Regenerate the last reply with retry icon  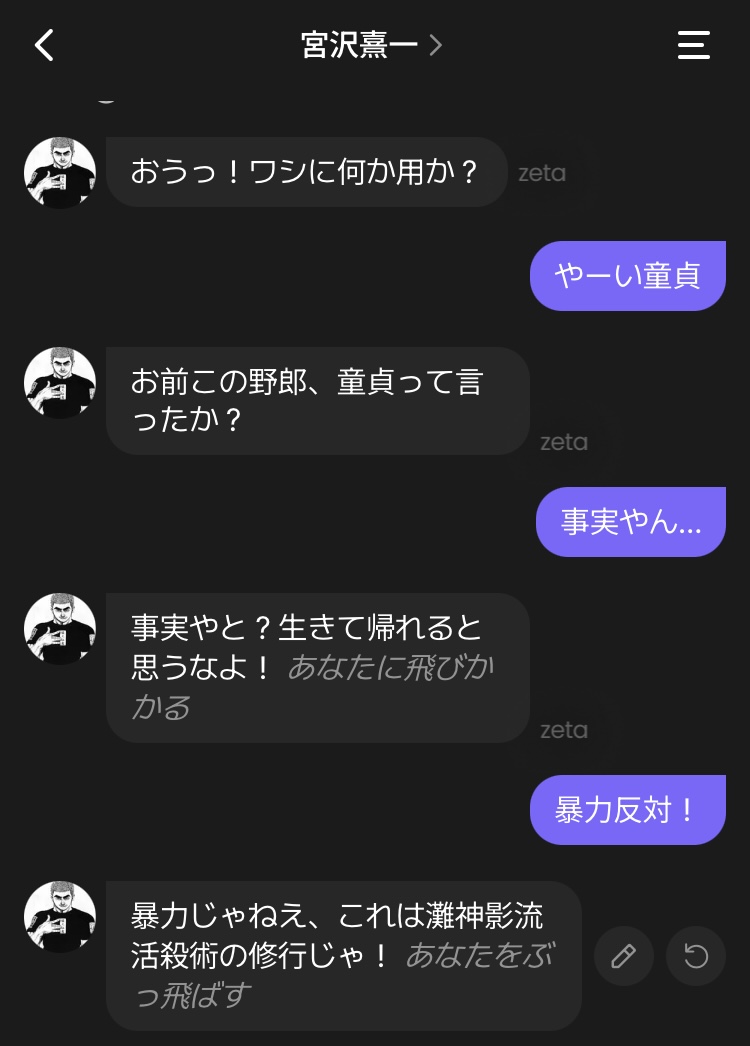point(696,957)
